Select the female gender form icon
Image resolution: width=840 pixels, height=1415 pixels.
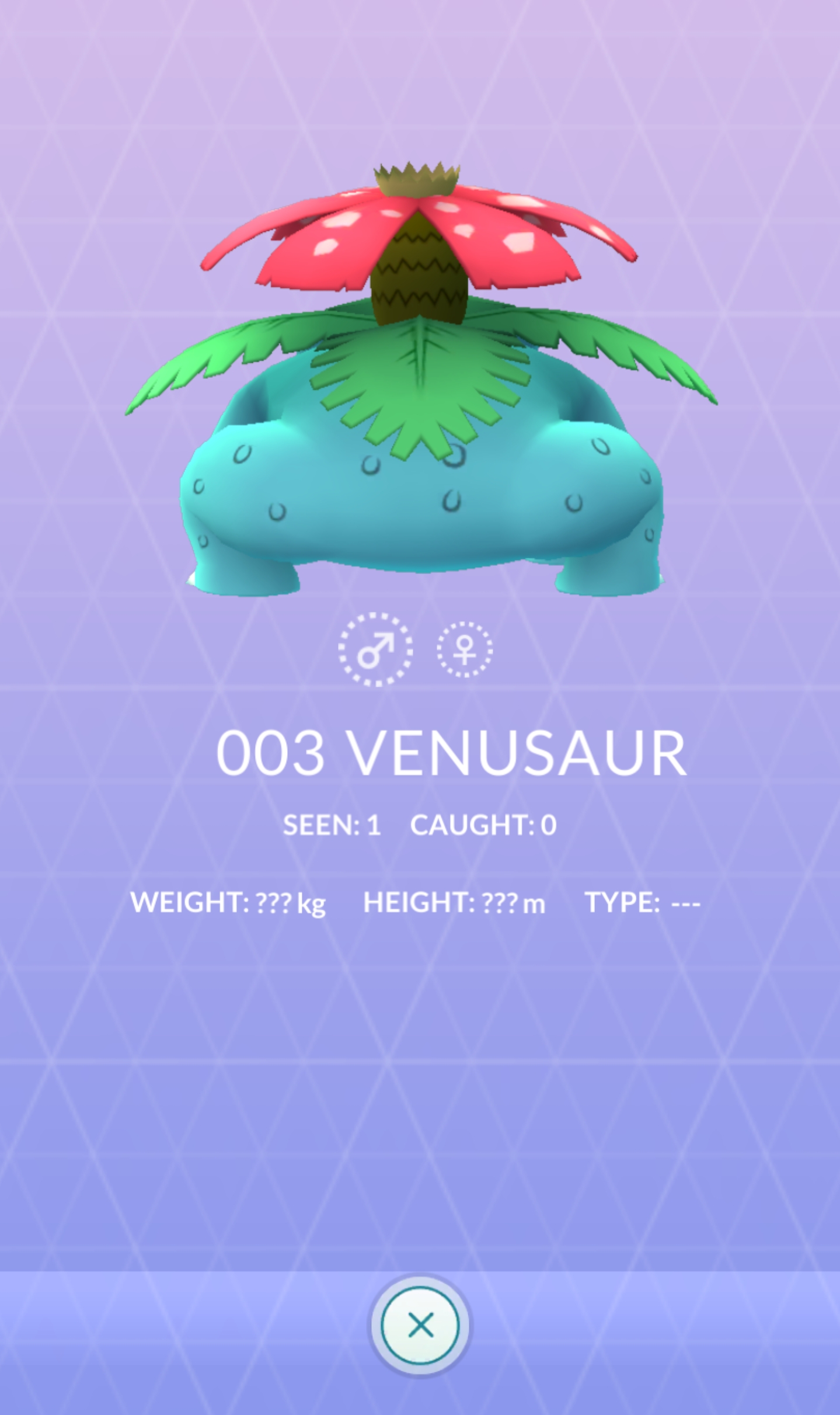pyautogui.click(x=465, y=649)
